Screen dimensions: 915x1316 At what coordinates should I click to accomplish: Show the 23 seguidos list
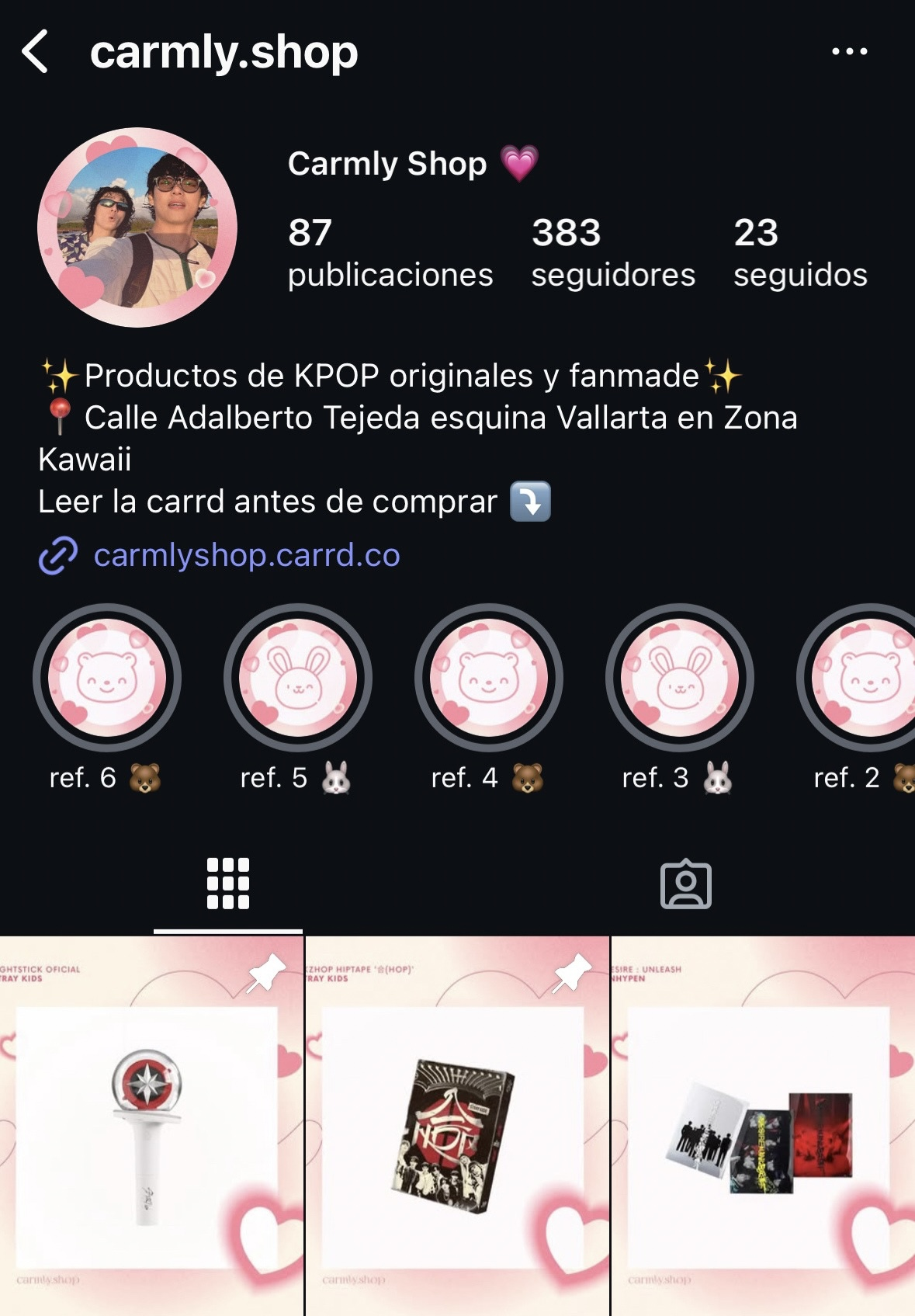799,253
